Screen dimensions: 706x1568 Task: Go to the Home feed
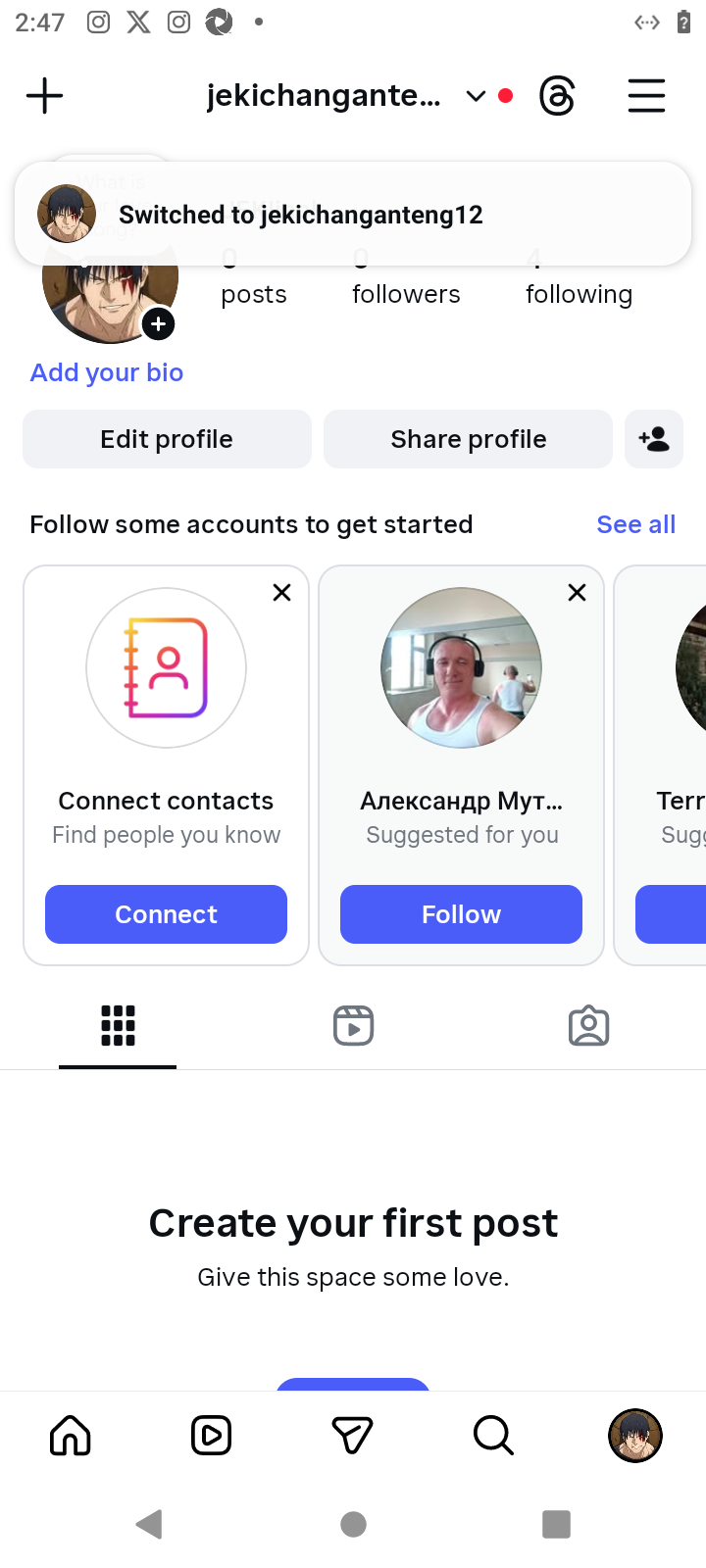pos(71,1436)
